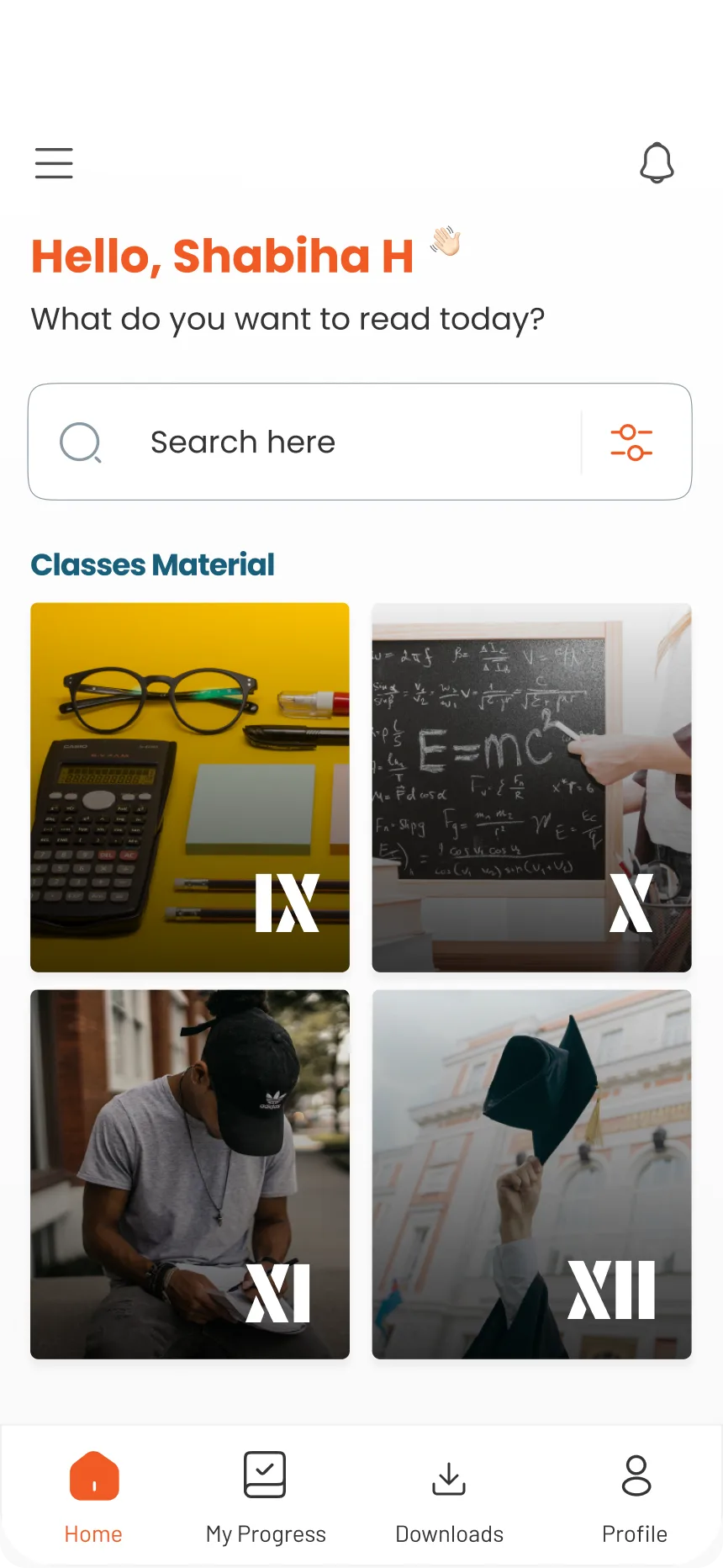Open the search filter options
723x1568 pixels.
point(632,442)
